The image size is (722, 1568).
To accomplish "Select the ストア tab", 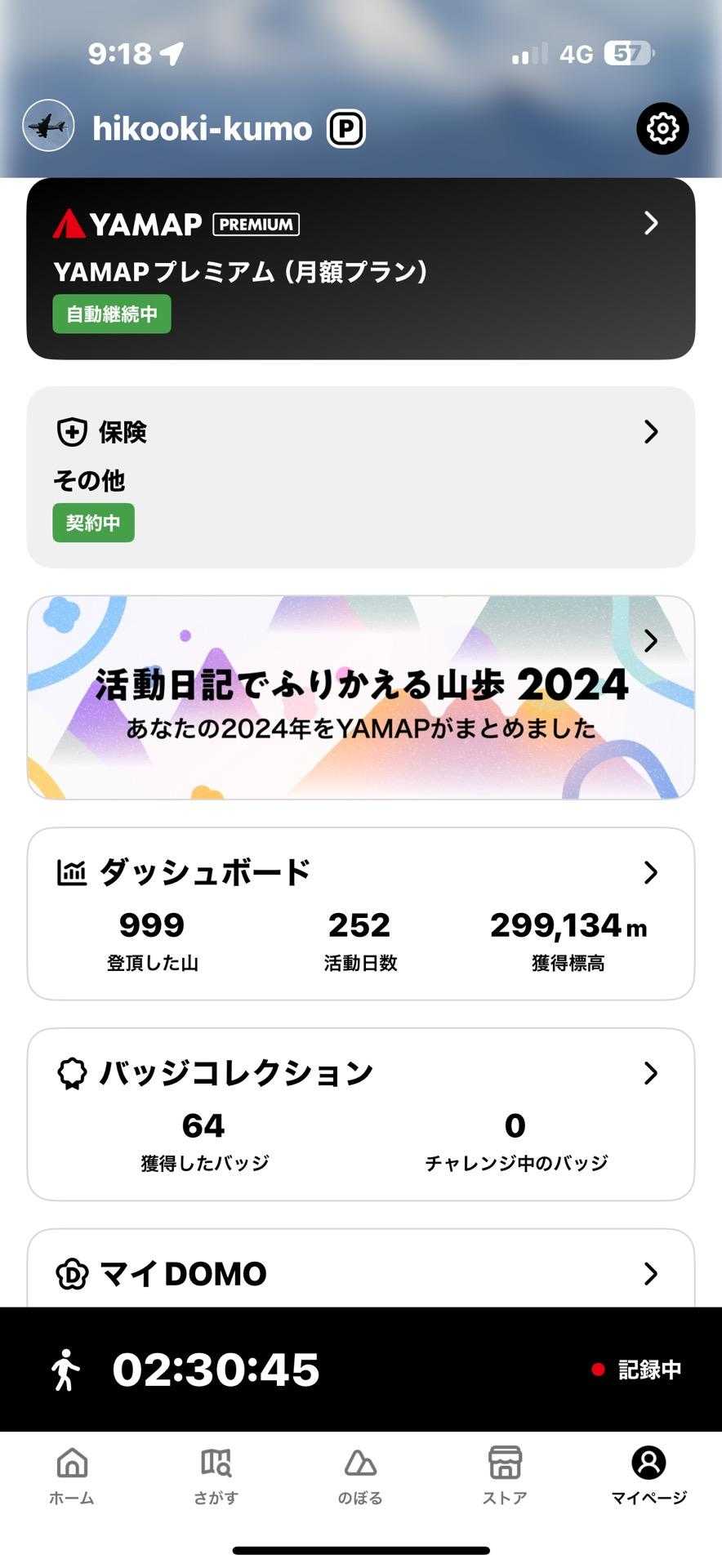I will (x=505, y=1475).
